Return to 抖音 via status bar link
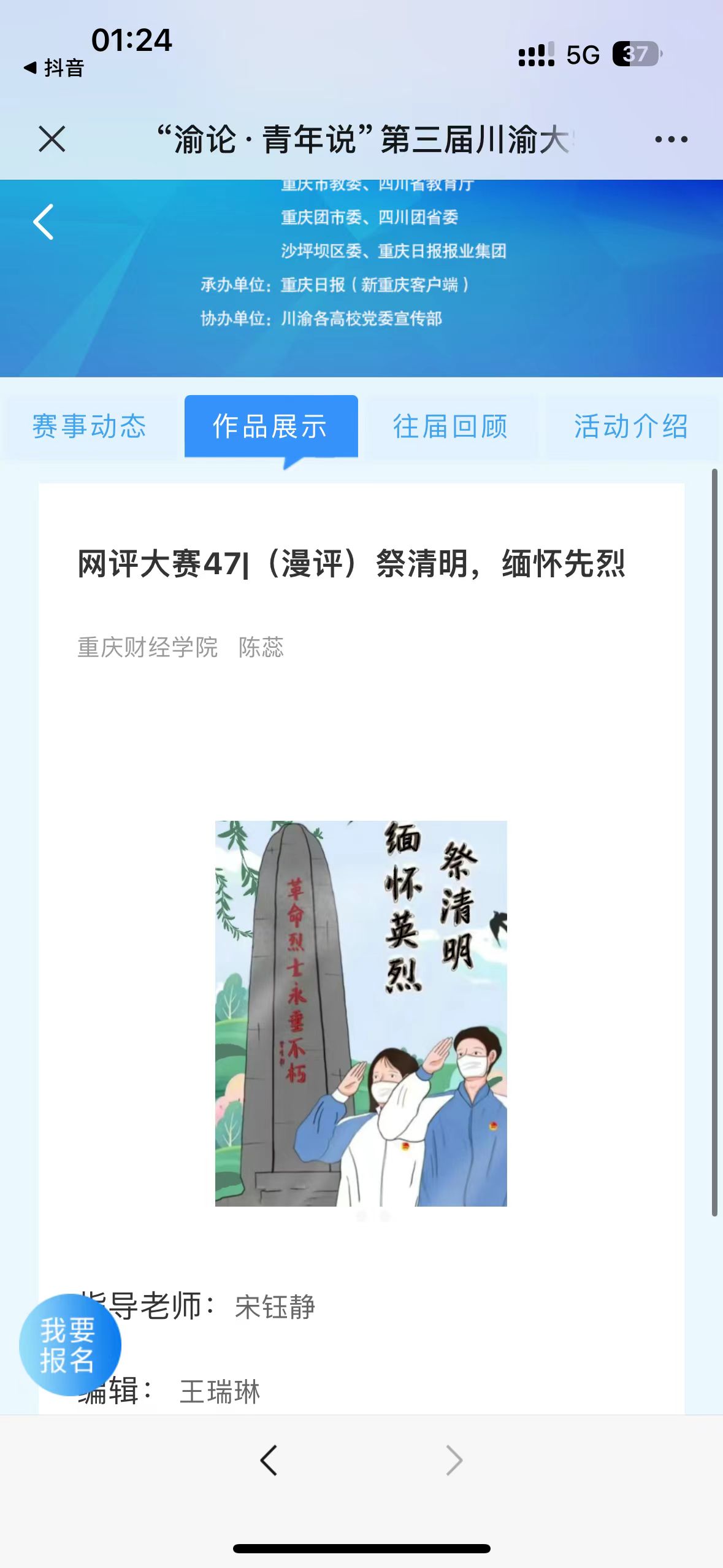Viewport: 723px width, 1568px height. point(54,68)
